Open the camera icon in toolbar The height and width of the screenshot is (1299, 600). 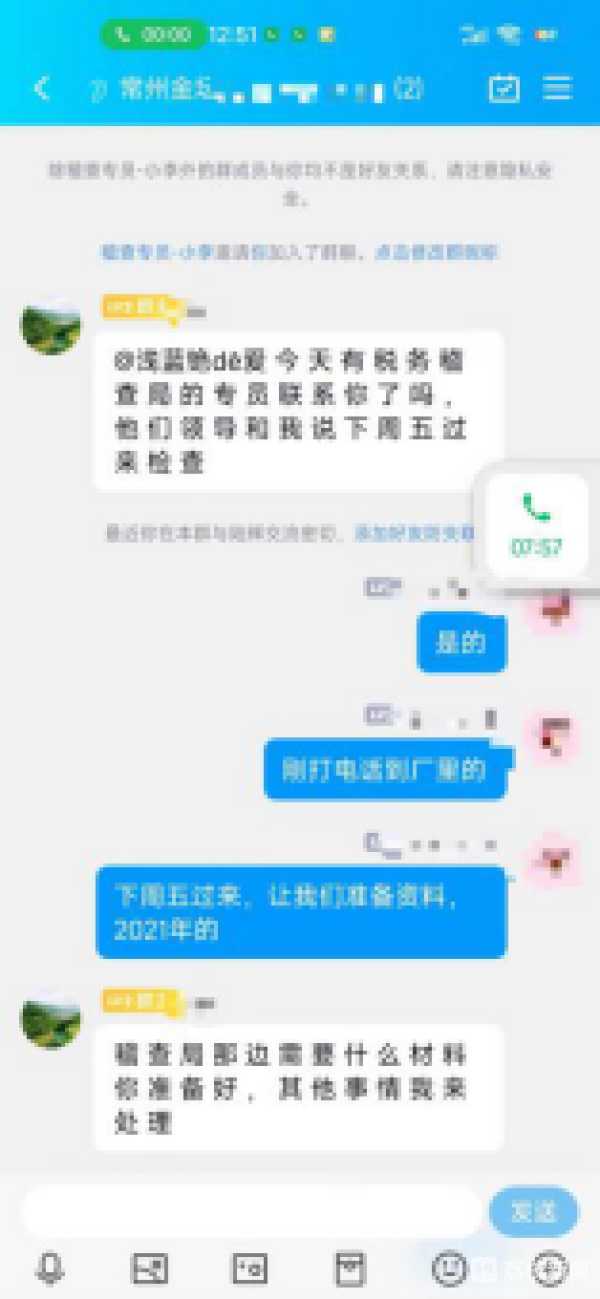(x=249, y=1269)
